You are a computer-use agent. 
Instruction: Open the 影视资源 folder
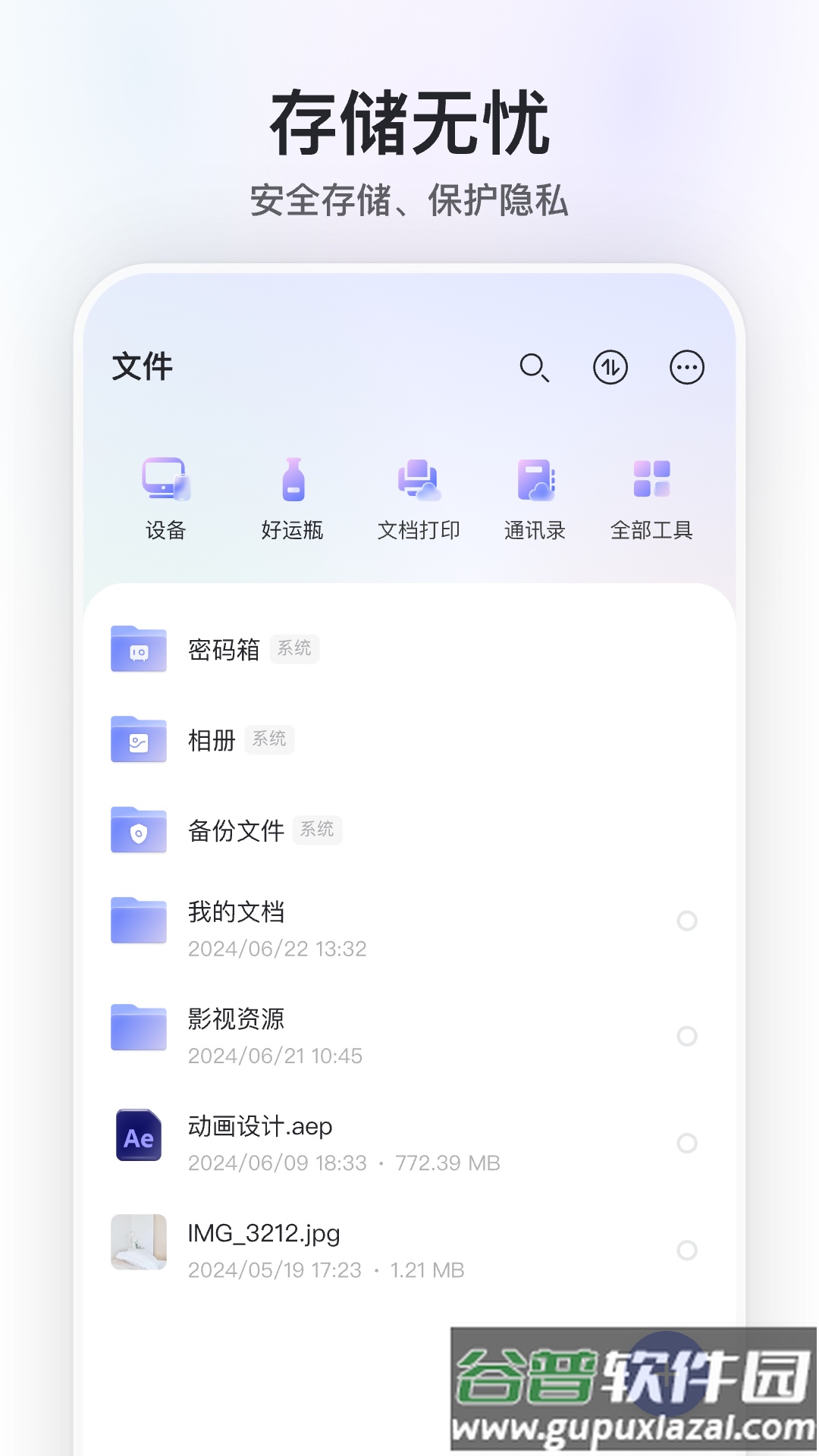click(x=237, y=1021)
